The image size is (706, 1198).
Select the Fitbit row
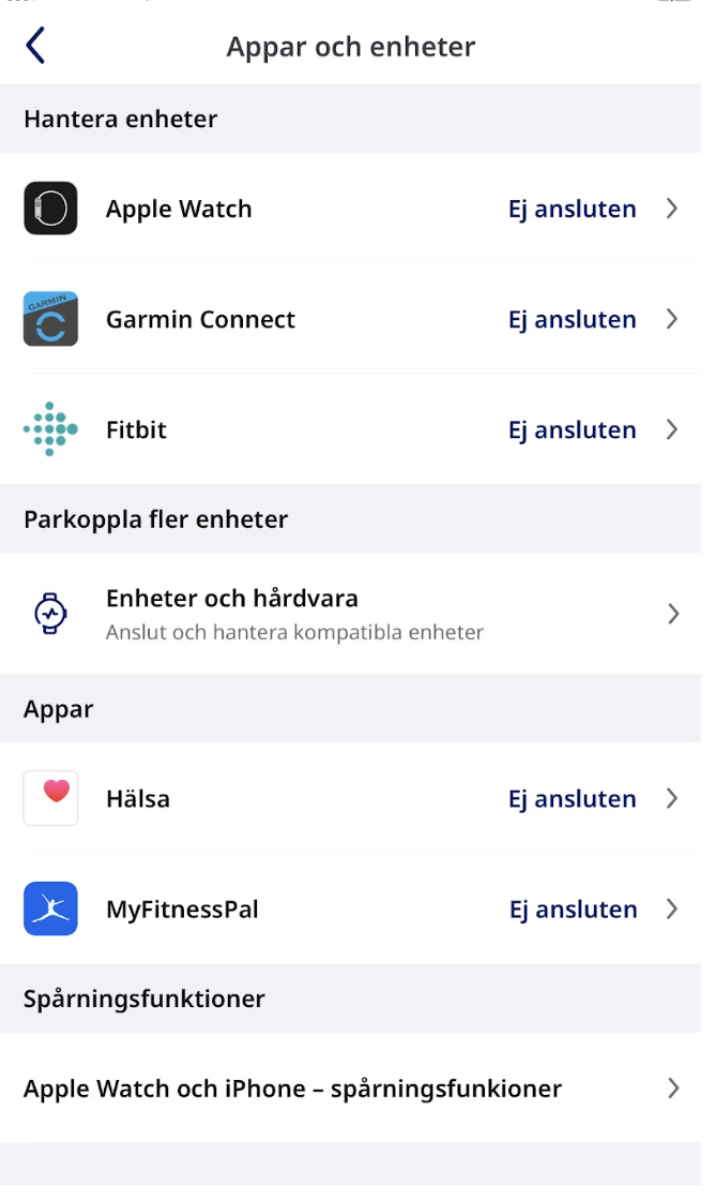(351, 429)
